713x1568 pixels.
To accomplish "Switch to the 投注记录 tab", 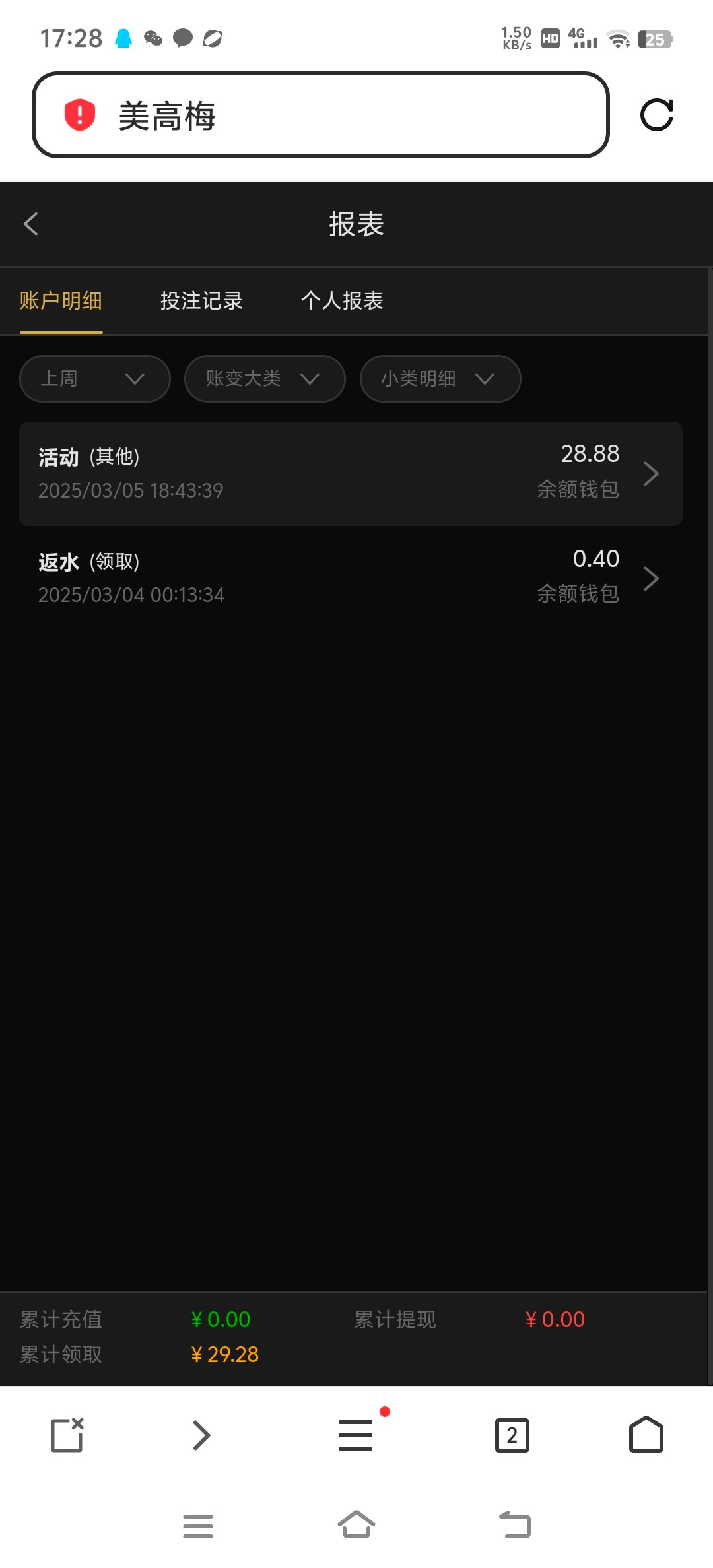I will [x=201, y=301].
